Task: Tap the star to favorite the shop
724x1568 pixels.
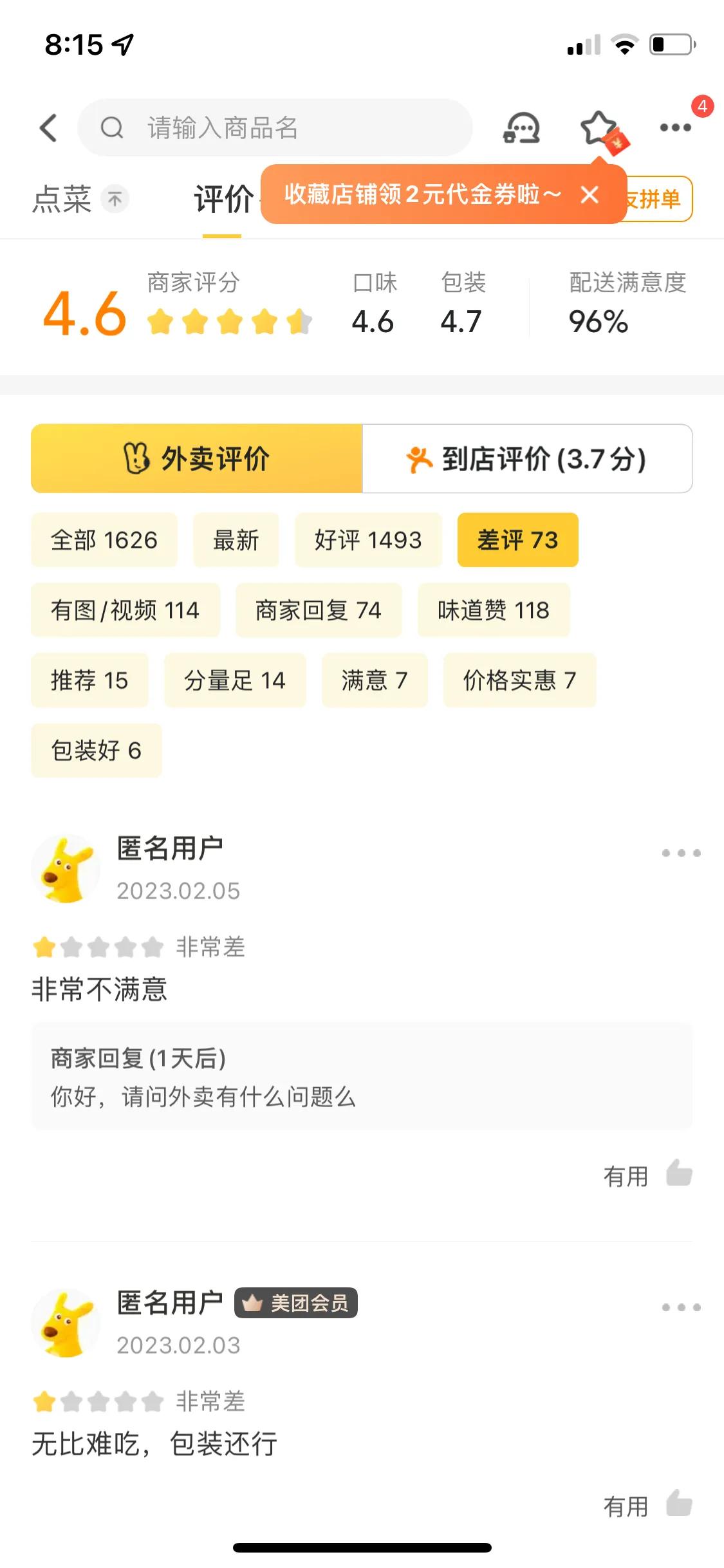Action: pos(599,127)
